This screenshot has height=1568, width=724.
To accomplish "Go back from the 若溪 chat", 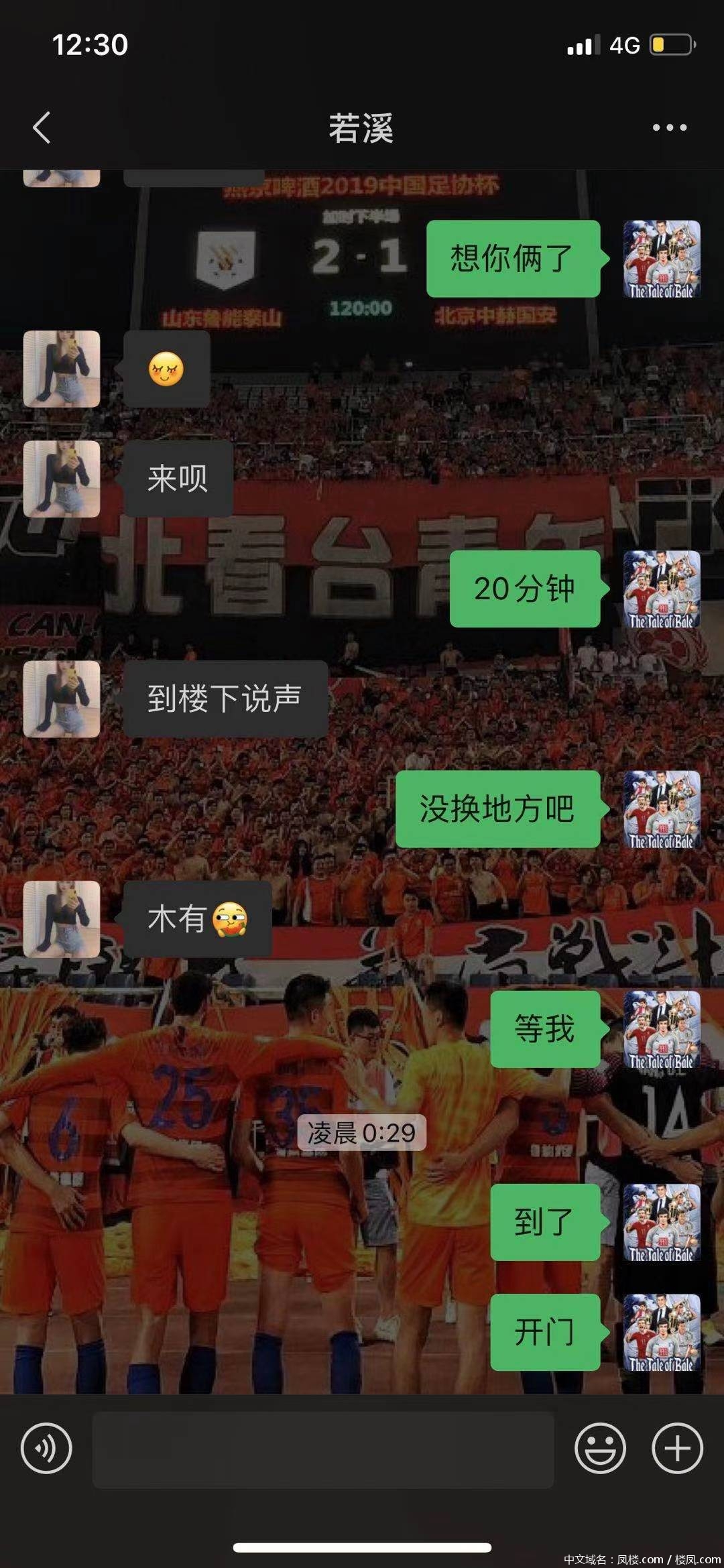I will 42,127.
